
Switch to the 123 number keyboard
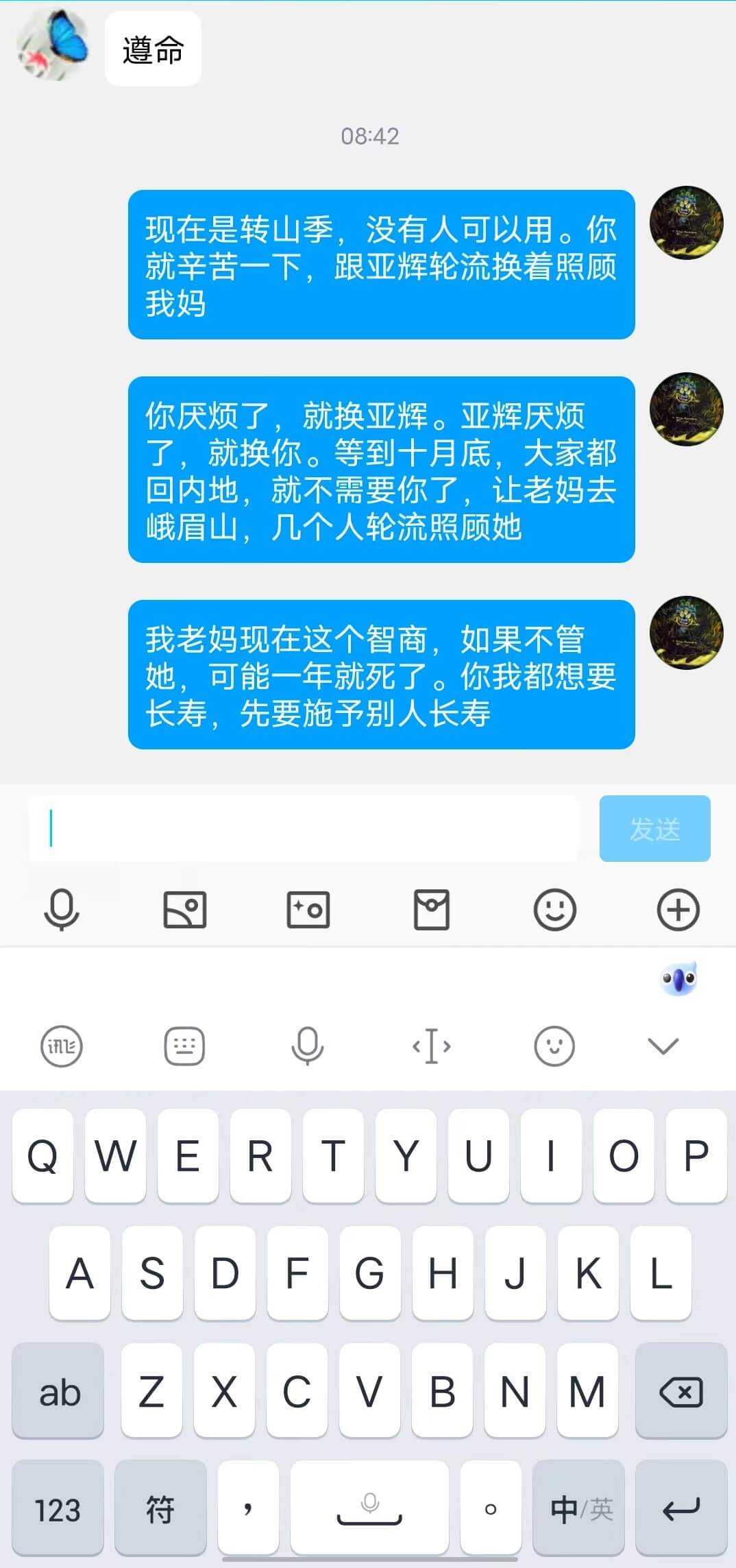[x=58, y=1508]
